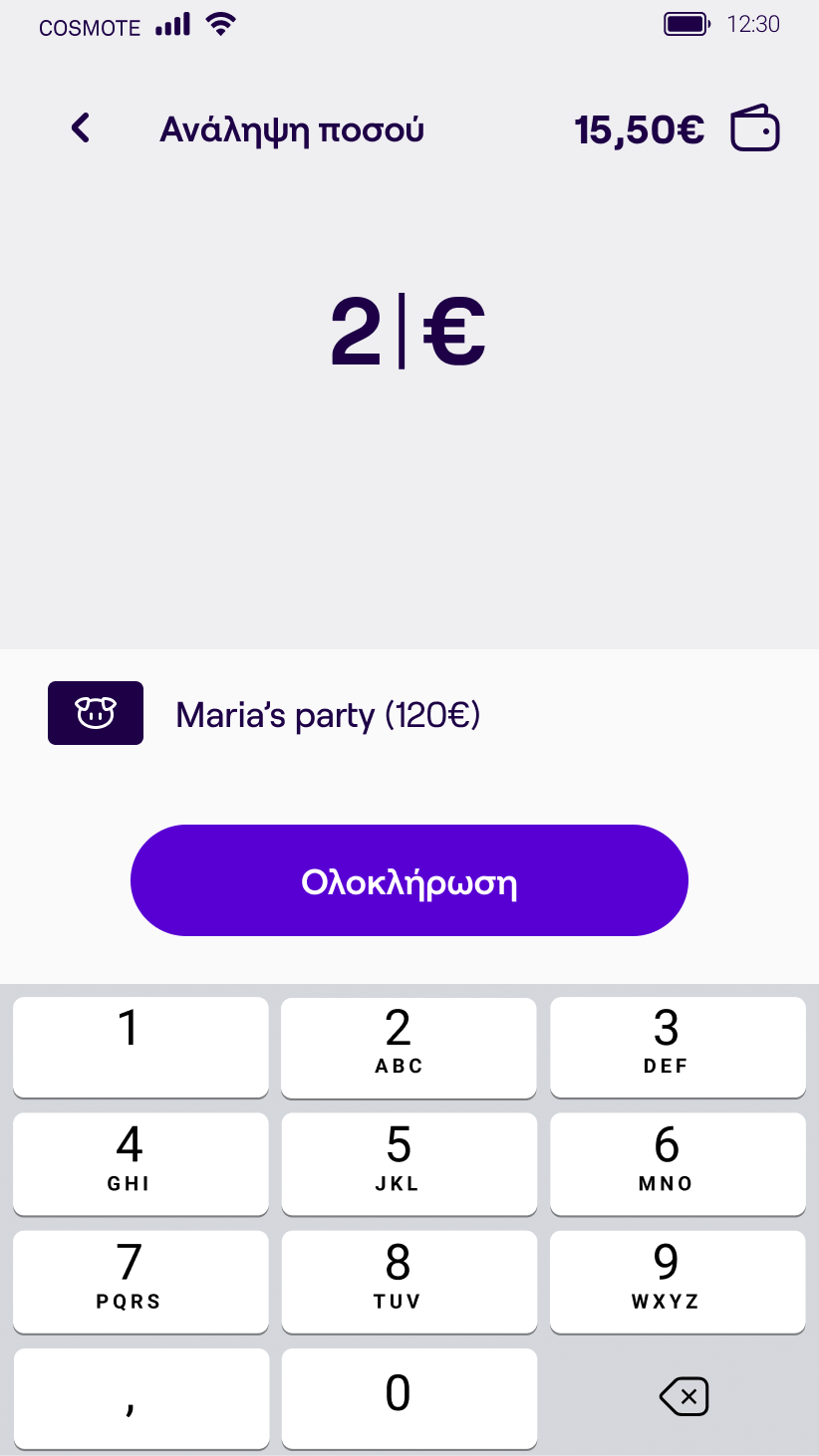Open the wallet icon next to 15,50€

click(755, 129)
